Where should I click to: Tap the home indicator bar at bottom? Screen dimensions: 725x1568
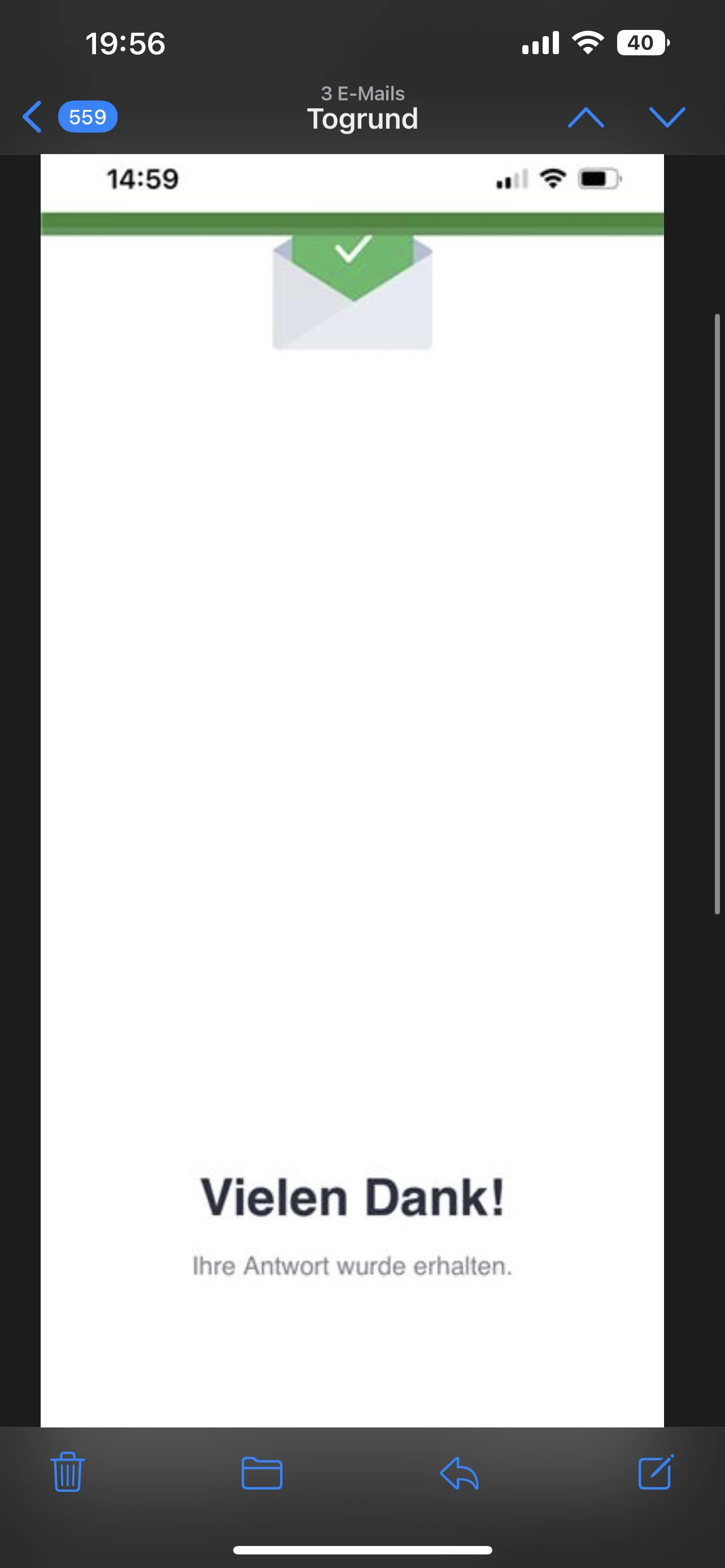[362, 1549]
